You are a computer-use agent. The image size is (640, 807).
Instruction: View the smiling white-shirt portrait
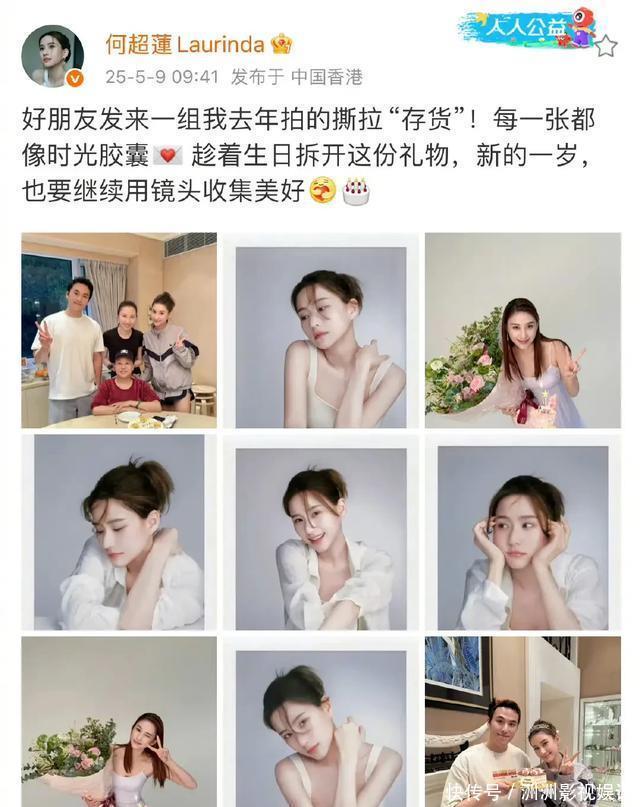click(x=321, y=533)
